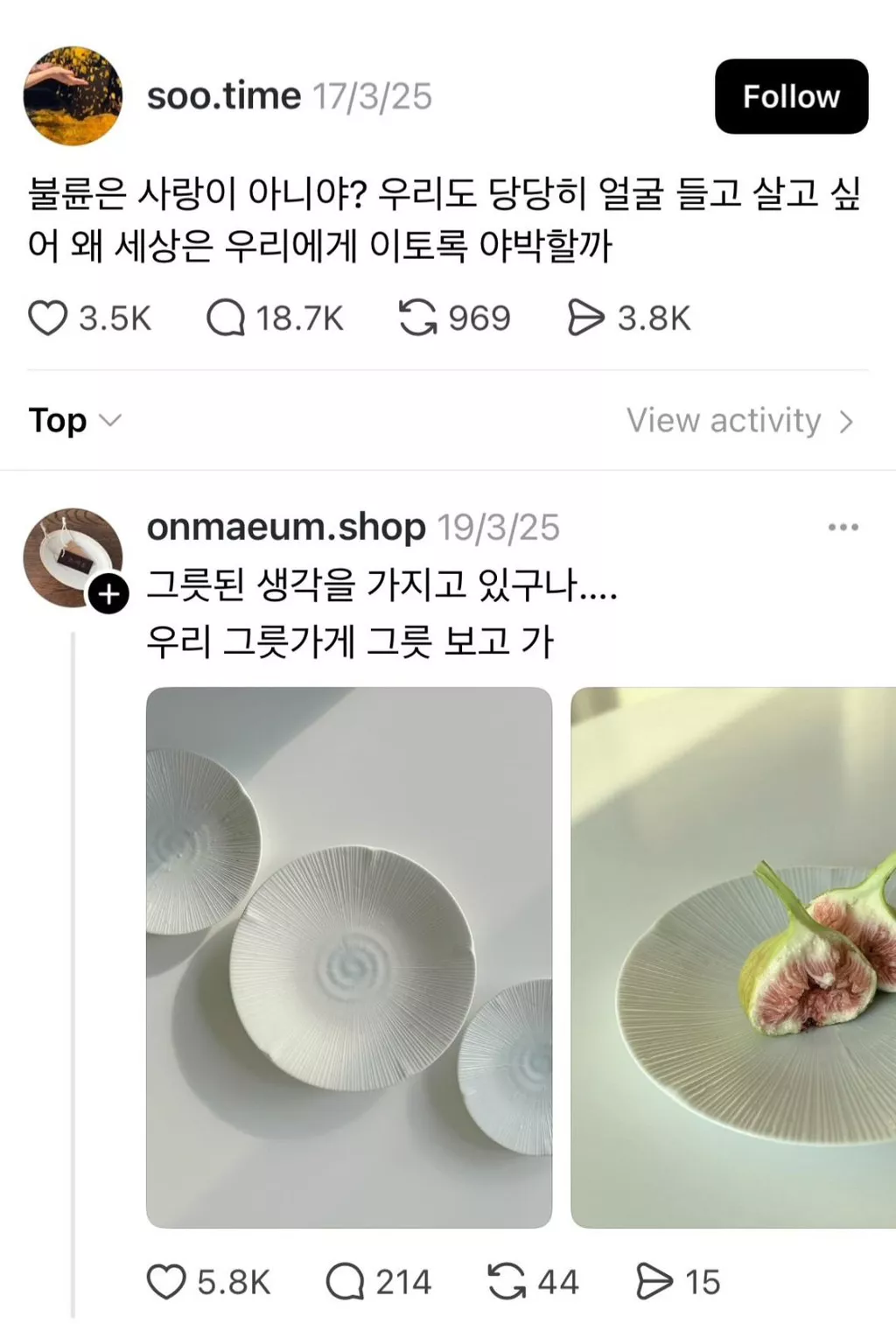
Task: Like soo.time's post
Action: 48,319
